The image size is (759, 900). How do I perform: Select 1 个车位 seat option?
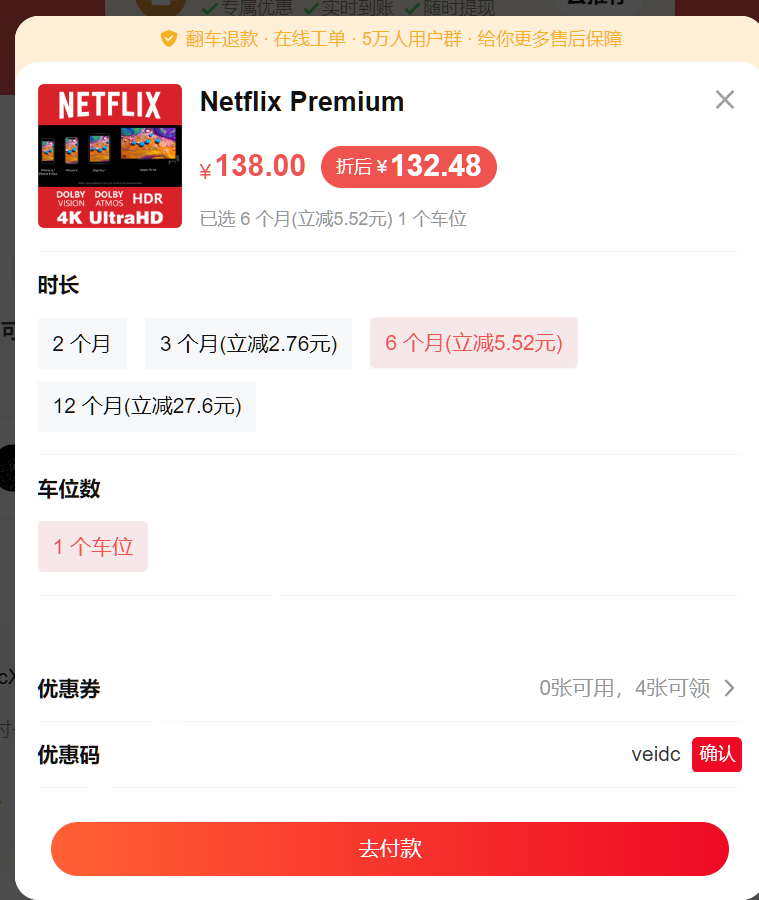[93, 547]
